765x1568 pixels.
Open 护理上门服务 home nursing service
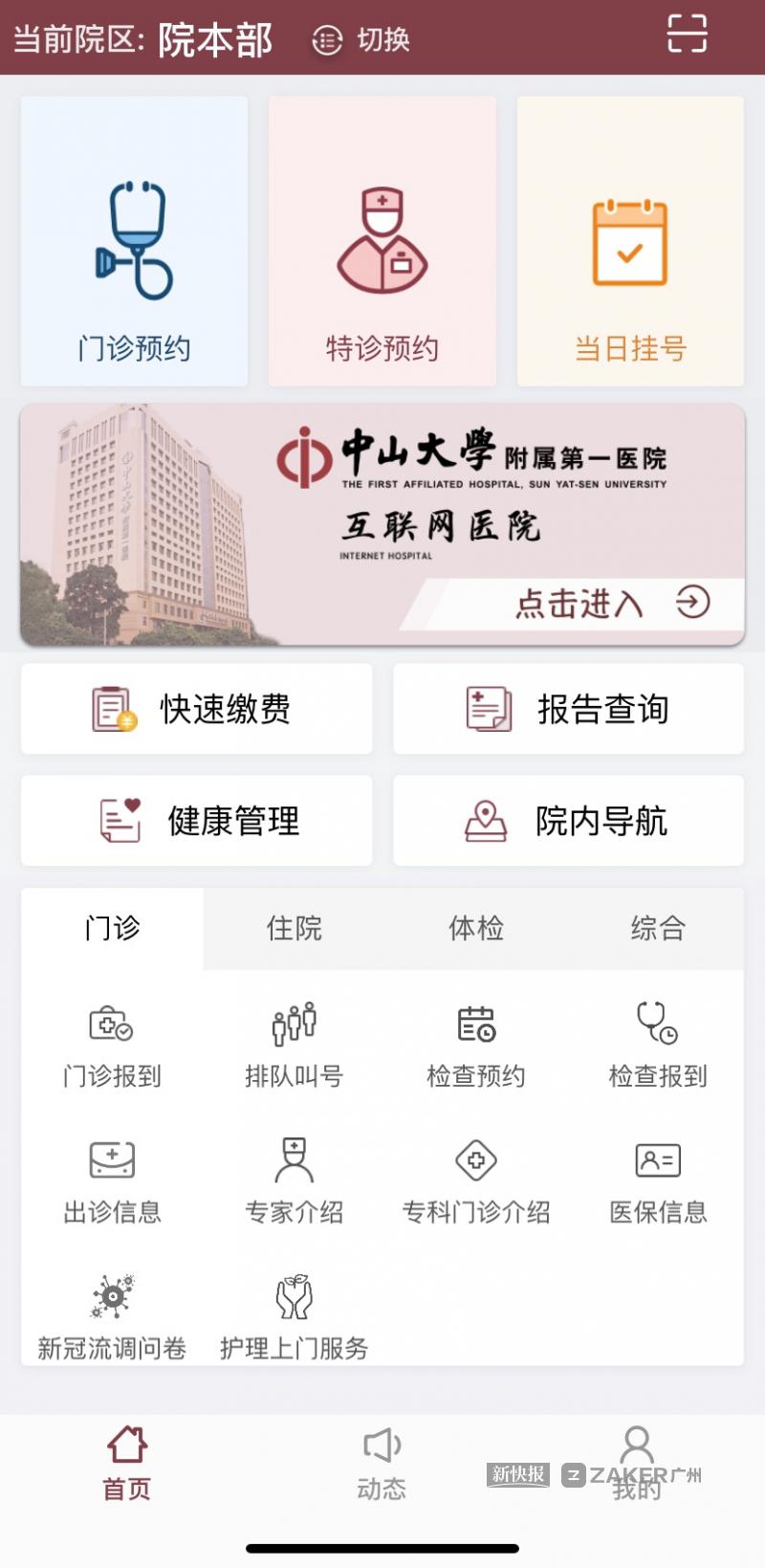pos(294,1317)
